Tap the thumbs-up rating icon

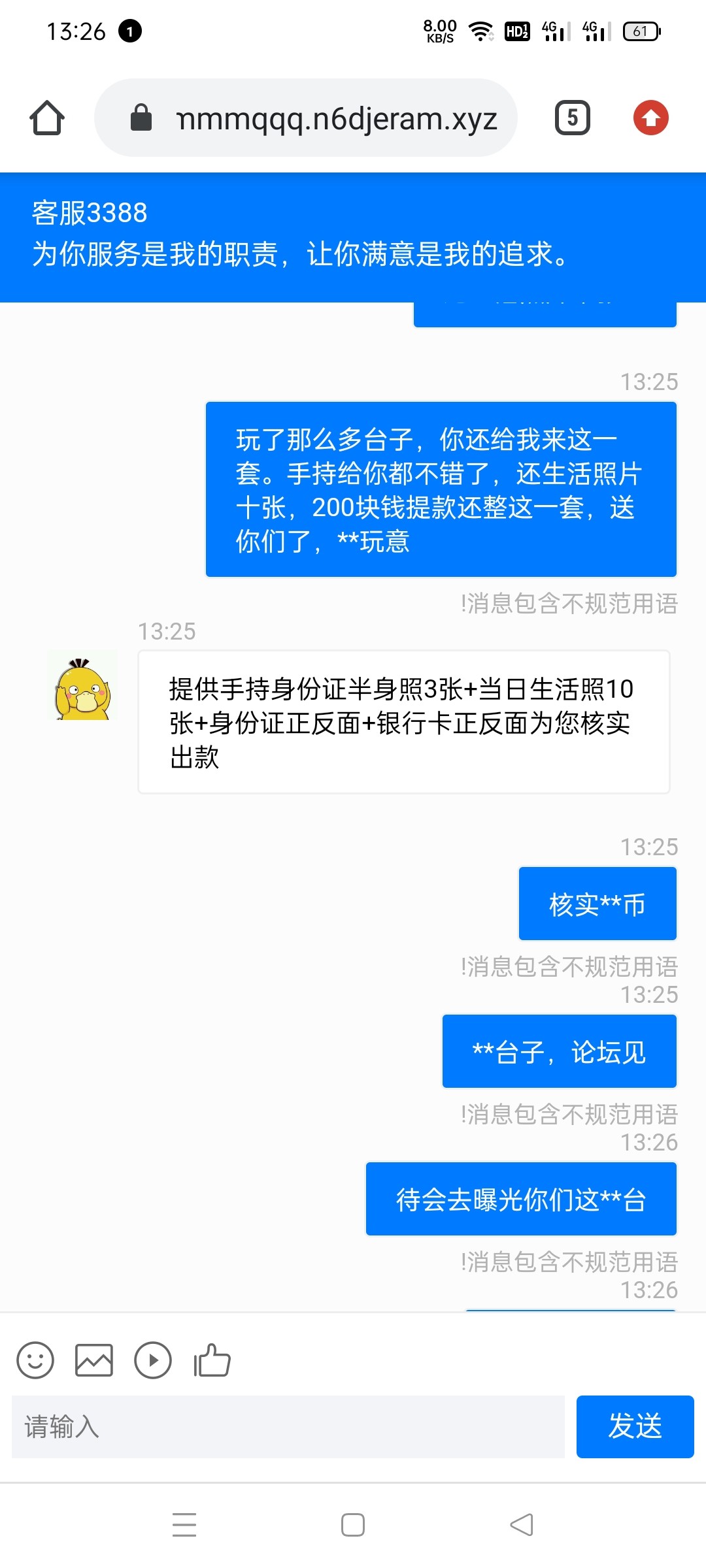tap(212, 1360)
